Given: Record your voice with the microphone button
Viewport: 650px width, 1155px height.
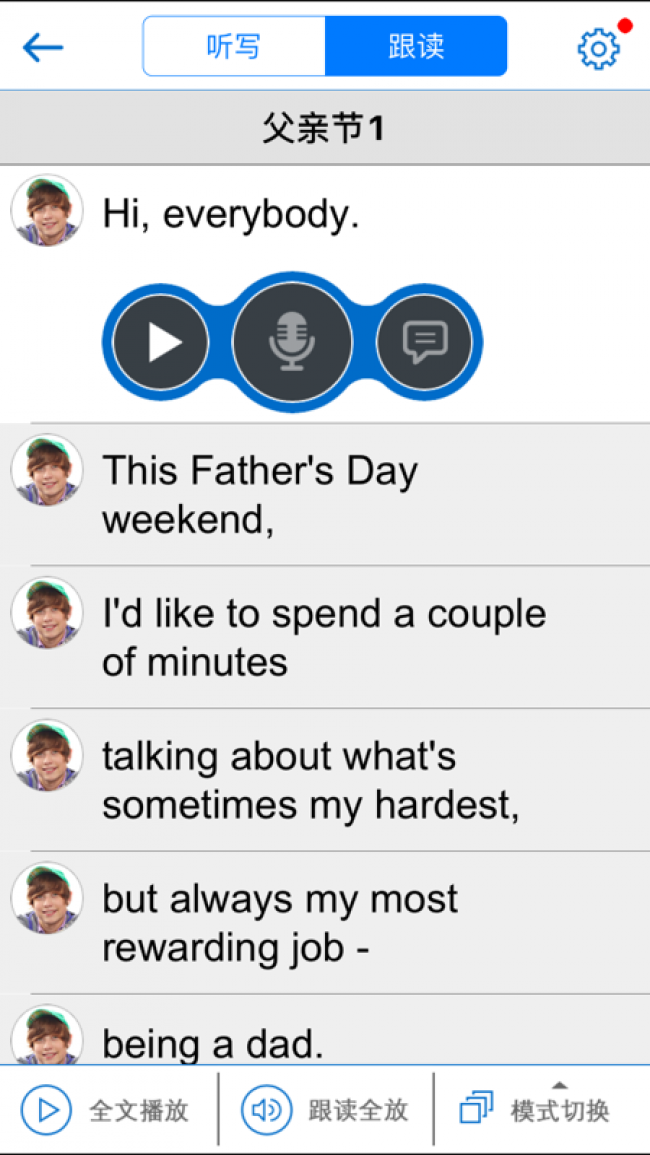Looking at the screenshot, I should click(293, 343).
